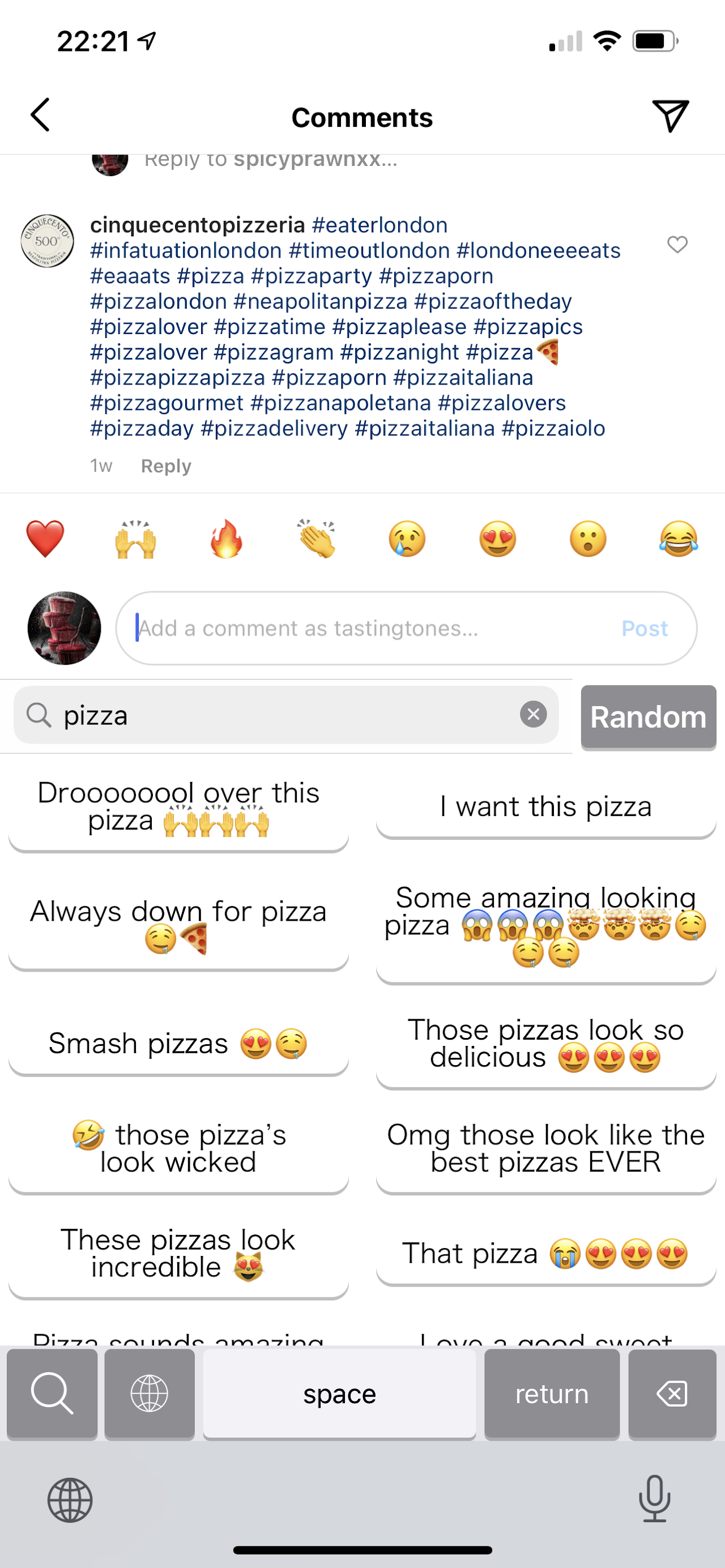Hit the keyboard backspace key
The image size is (725, 1568).
(672, 1394)
